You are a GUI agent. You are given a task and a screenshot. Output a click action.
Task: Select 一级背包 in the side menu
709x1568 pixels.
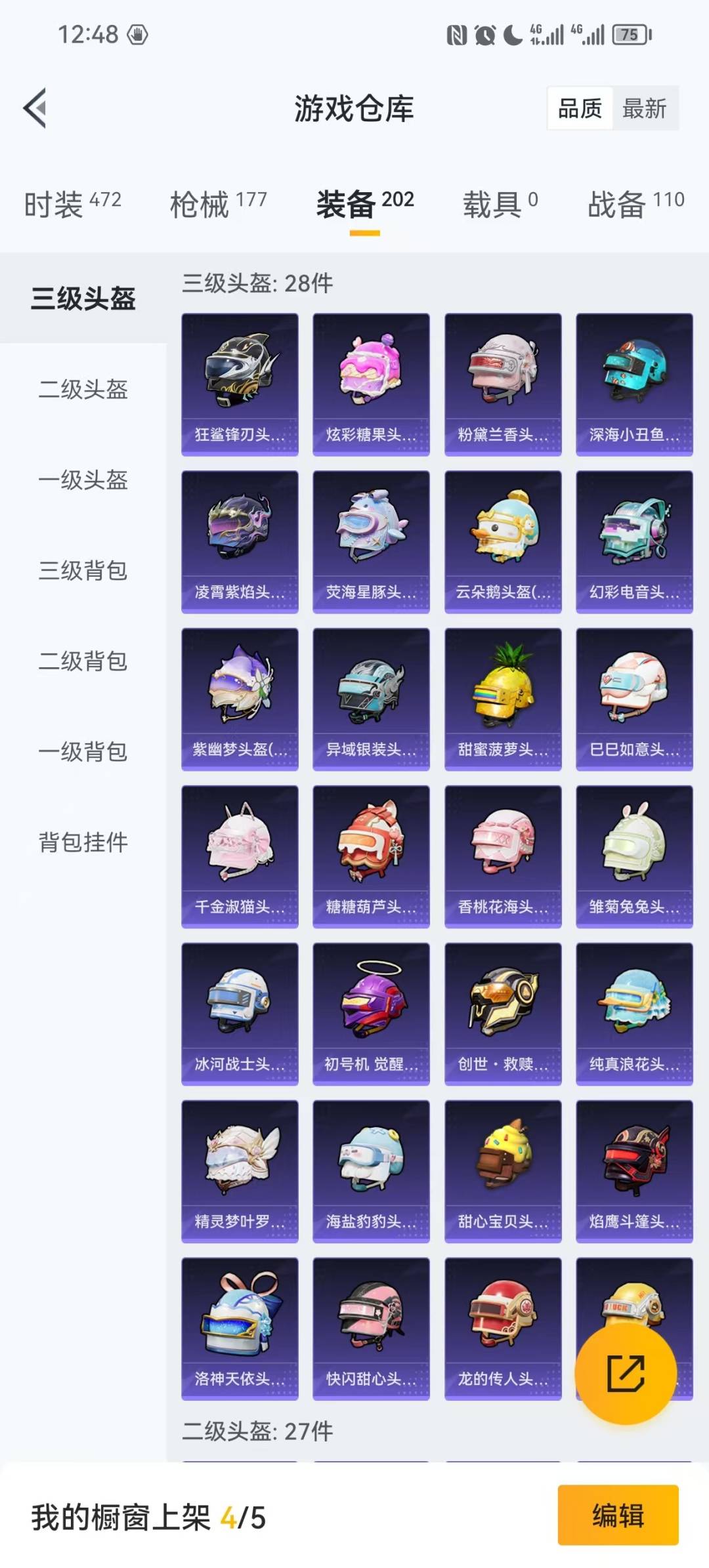(x=83, y=752)
